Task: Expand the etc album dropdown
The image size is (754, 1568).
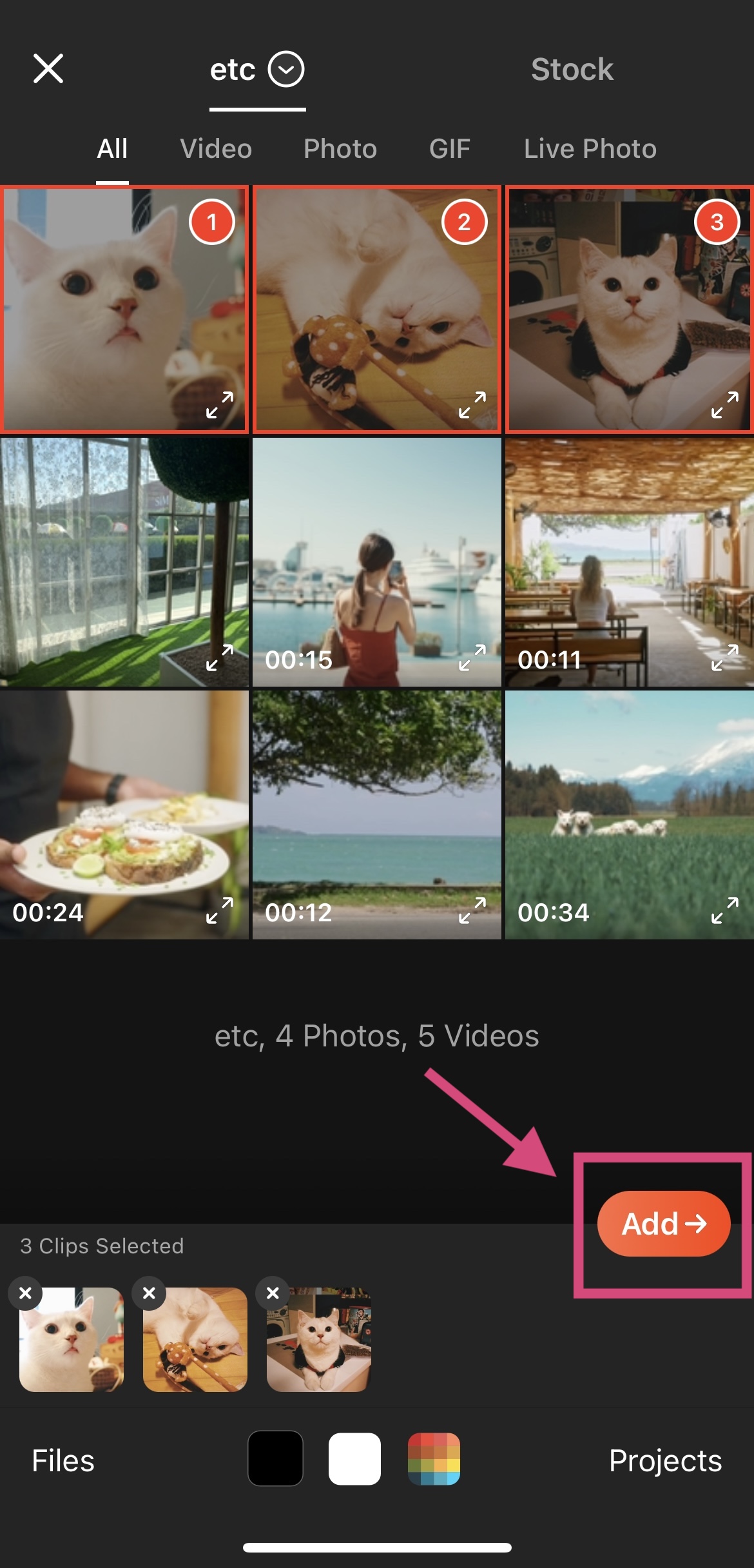Action: click(x=285, y=69)
